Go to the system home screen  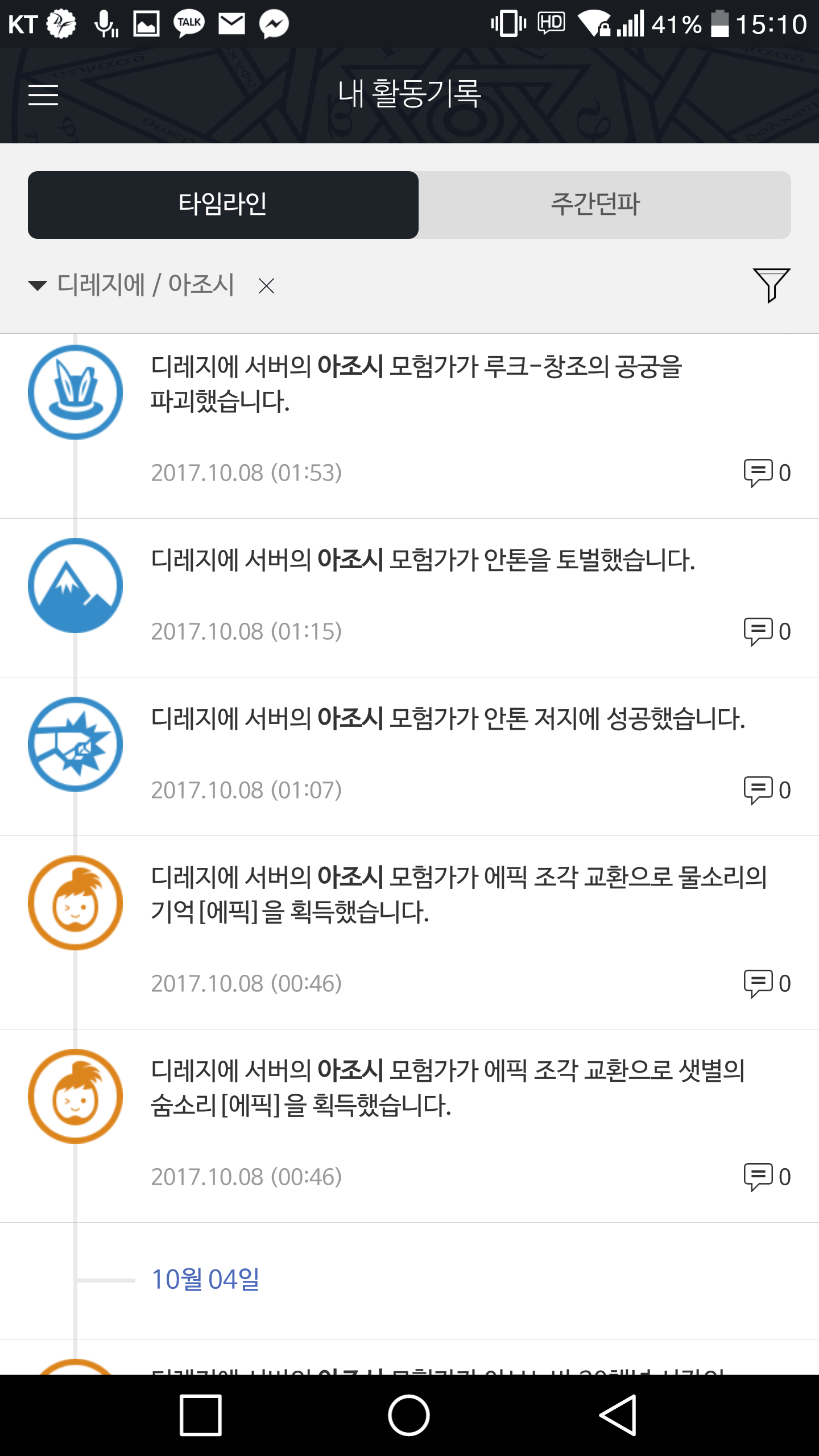point(409,1415)
